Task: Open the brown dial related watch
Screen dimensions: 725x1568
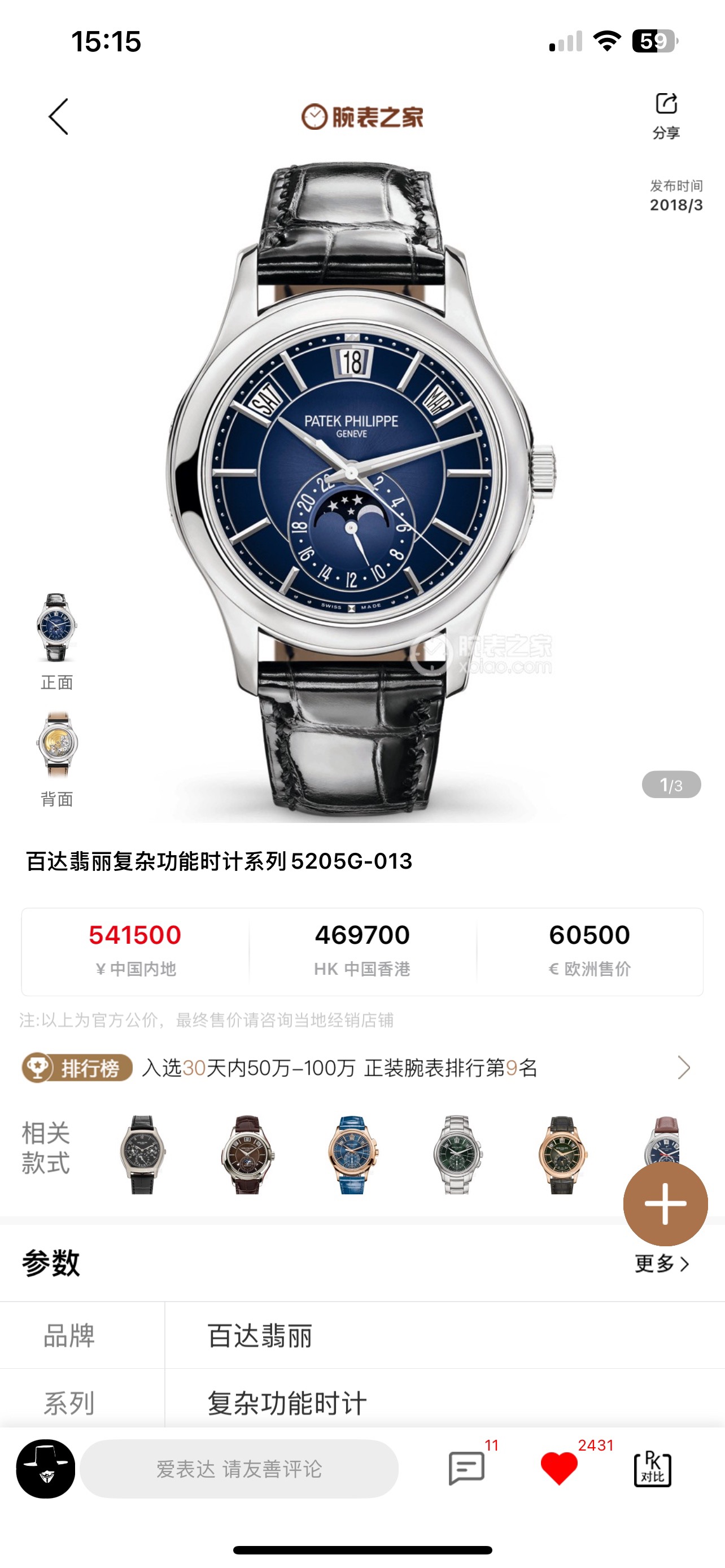Action: click(247, 1154)
